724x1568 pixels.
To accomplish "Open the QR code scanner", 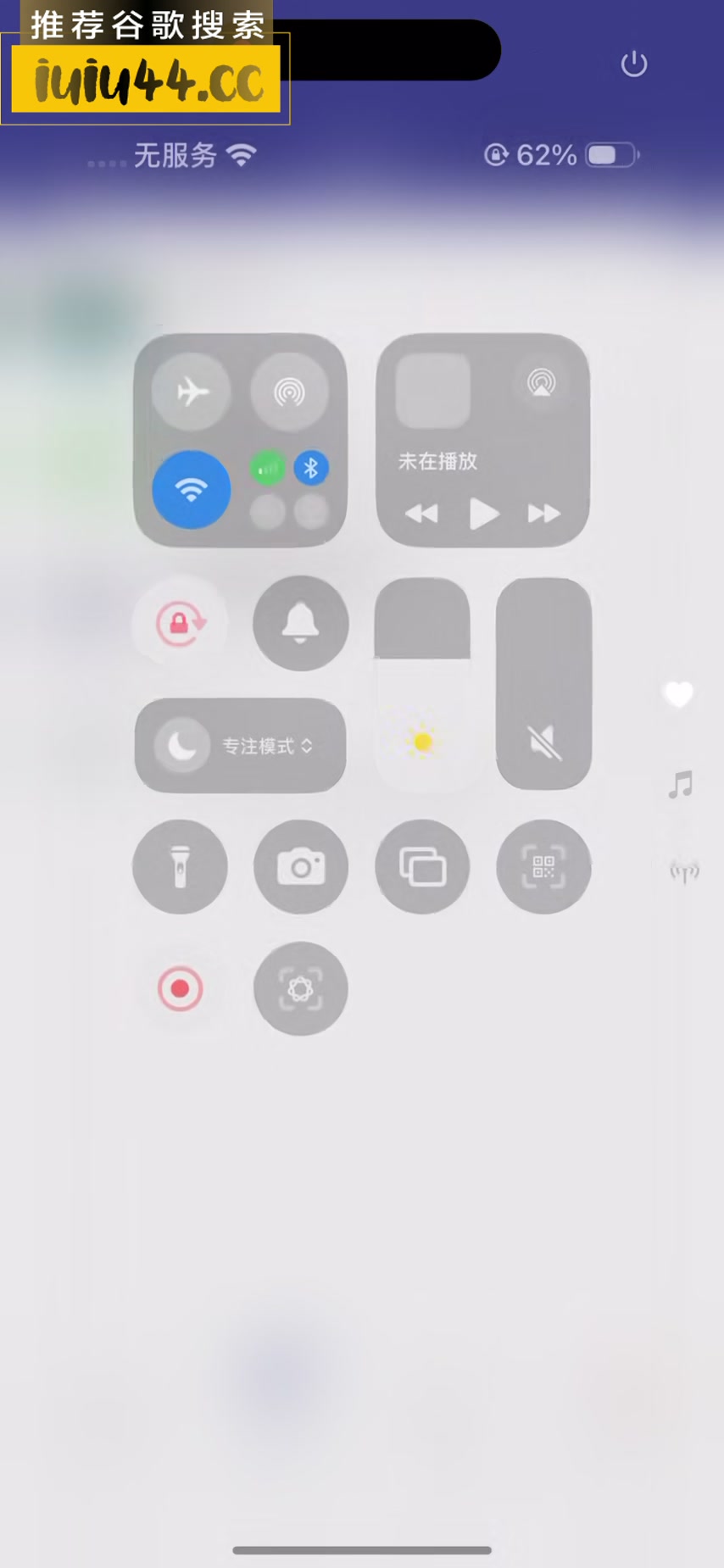I will point(543,867).
